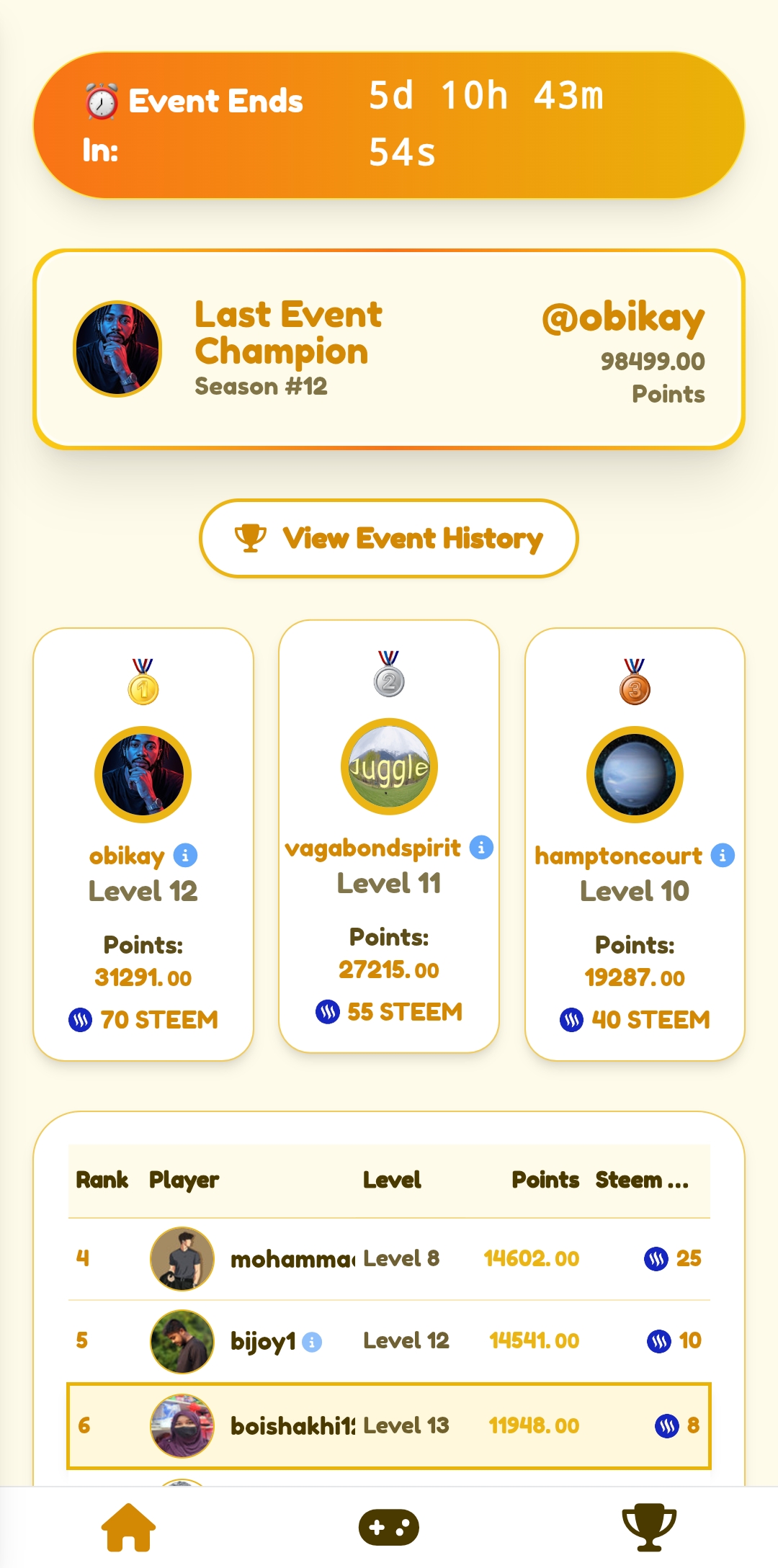
Task: Tap the info icon next to hamptoncourt
Action: point(723,855)
